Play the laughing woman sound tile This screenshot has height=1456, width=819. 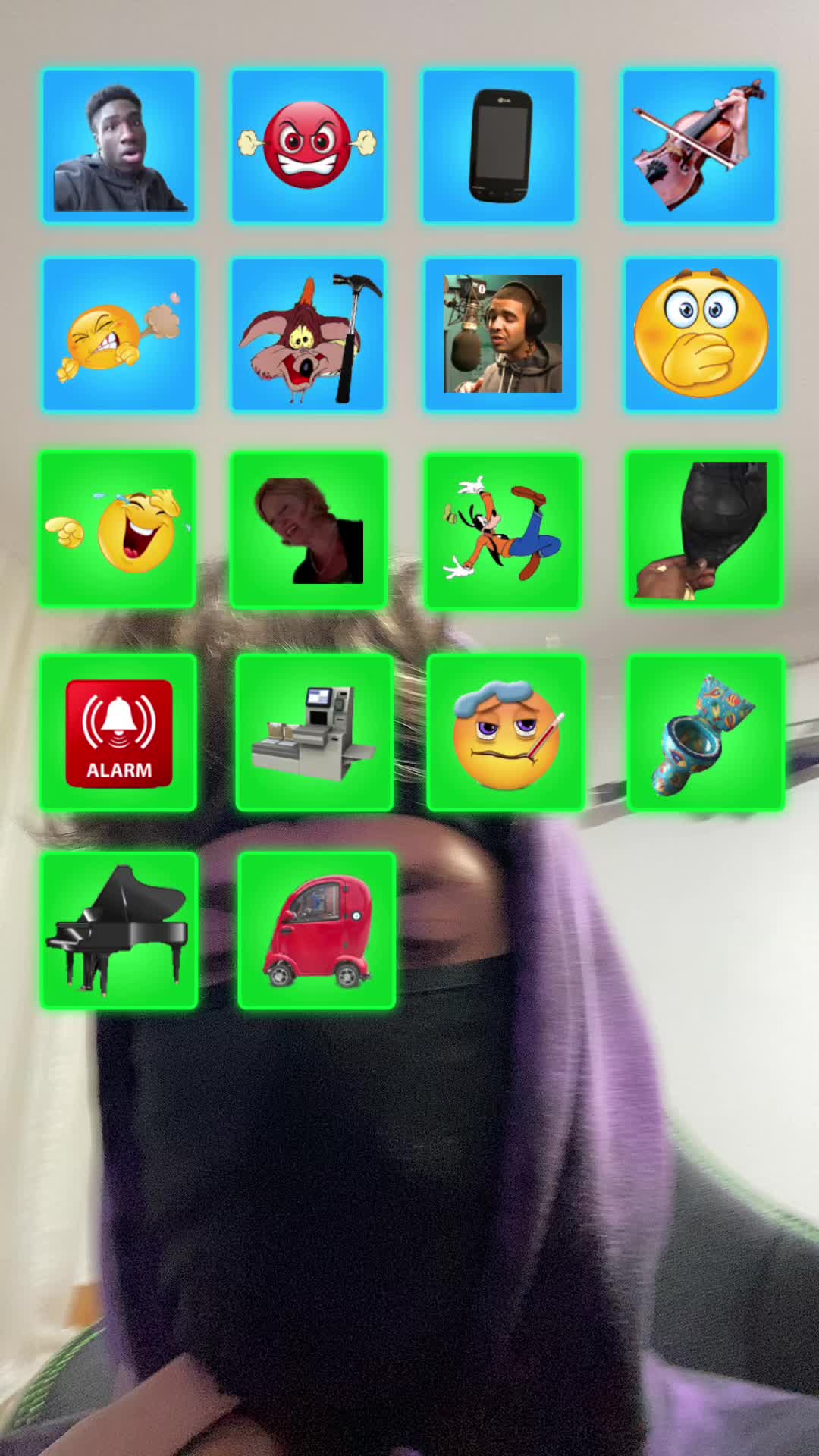point(309,531)
